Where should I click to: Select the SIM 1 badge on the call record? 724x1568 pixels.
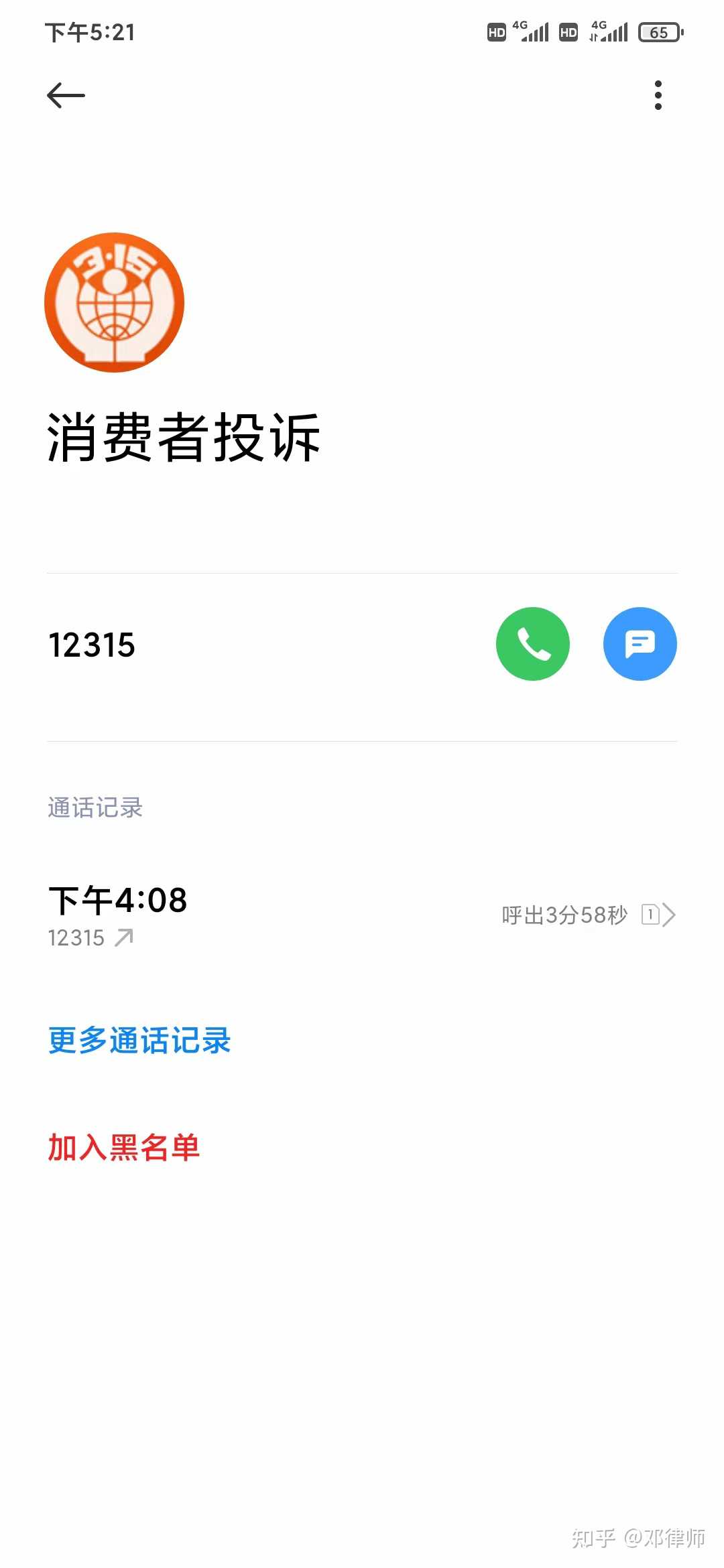pyautogui.click(x=649, y=915)
